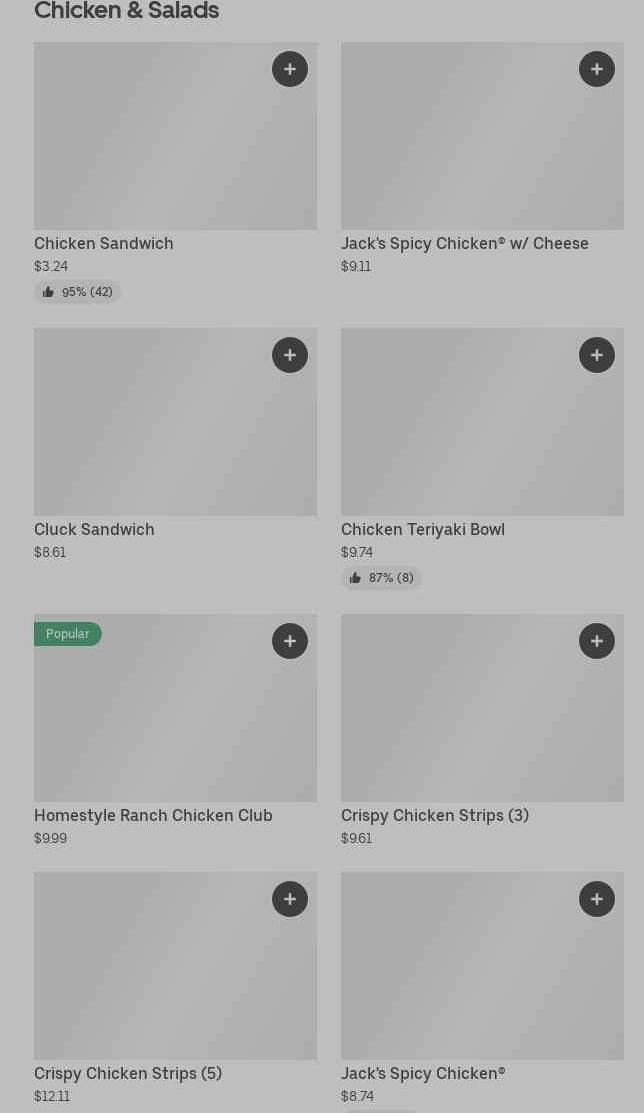Add Cluck Sandwich with the plus button

[x=290, y=355]
